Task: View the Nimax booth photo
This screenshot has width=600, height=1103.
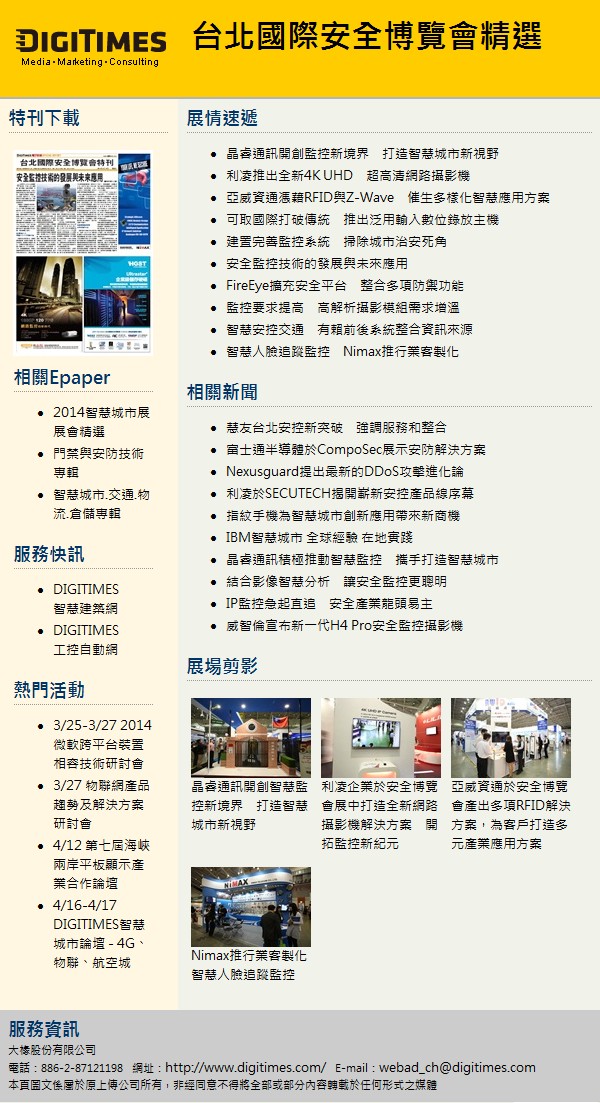Action: pyautogui.click(x=250, y=906)
